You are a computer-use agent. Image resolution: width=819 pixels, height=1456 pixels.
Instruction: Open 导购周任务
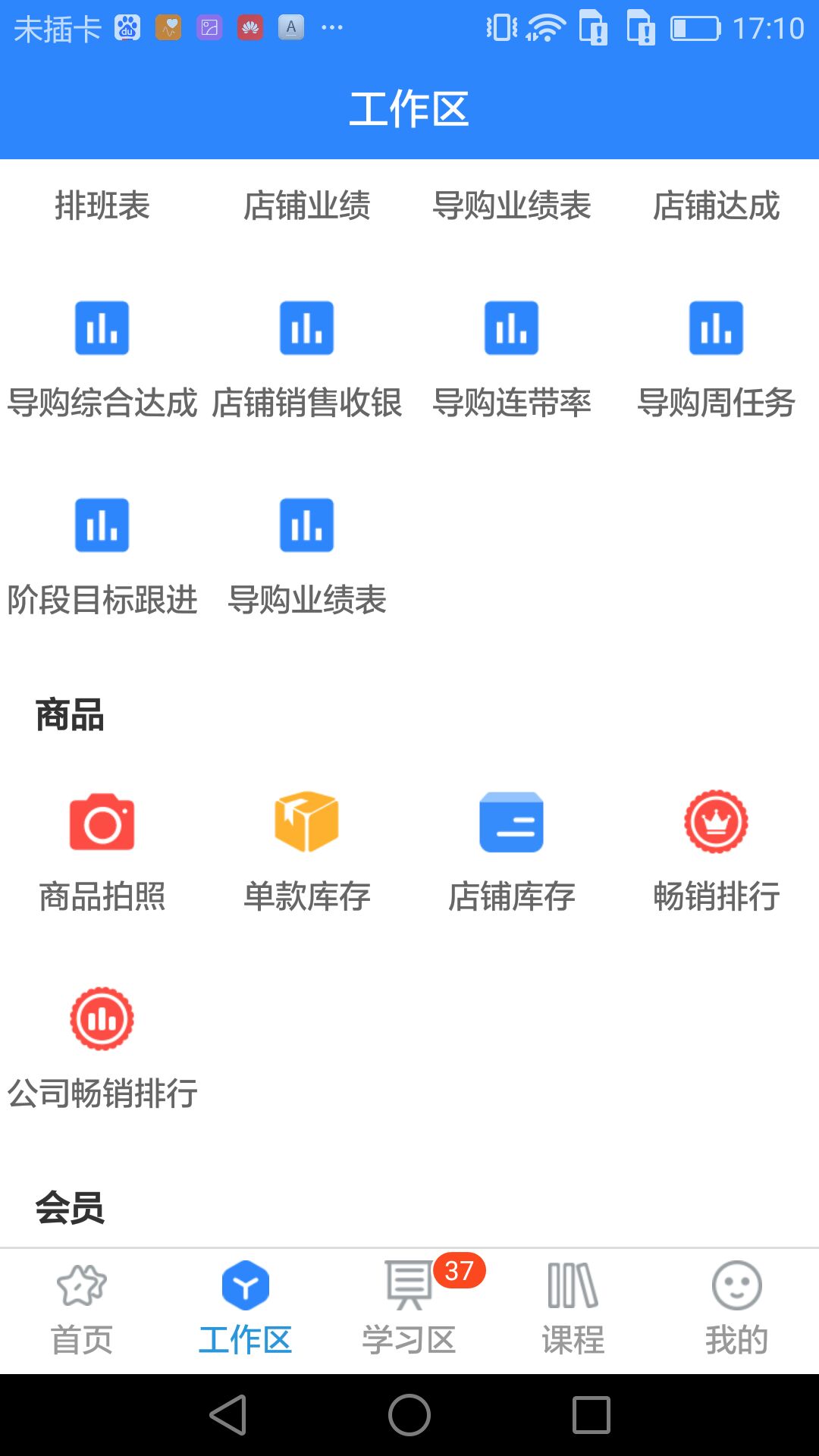click(717, 328)
